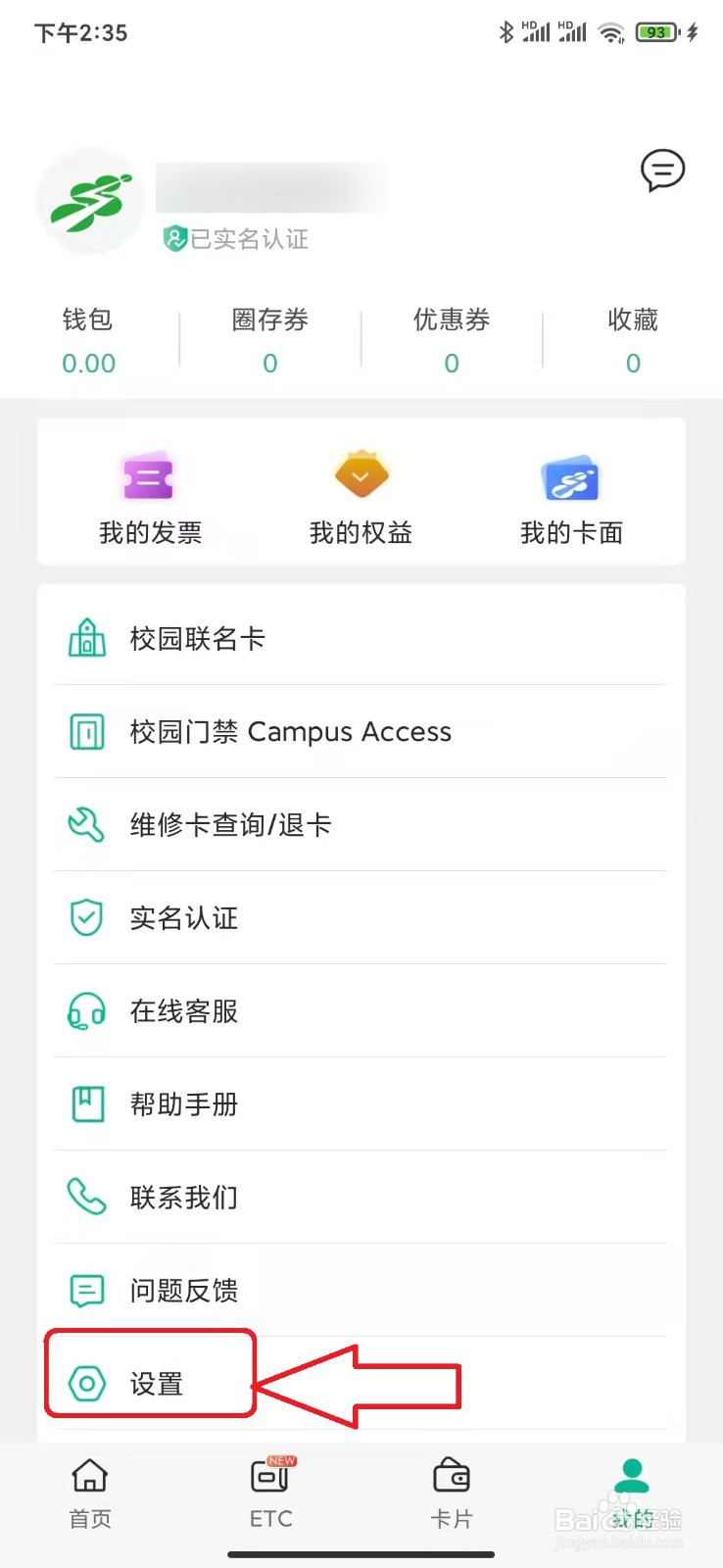View 圈存券 count
723x1568 pixels.
tap(270, 341)
